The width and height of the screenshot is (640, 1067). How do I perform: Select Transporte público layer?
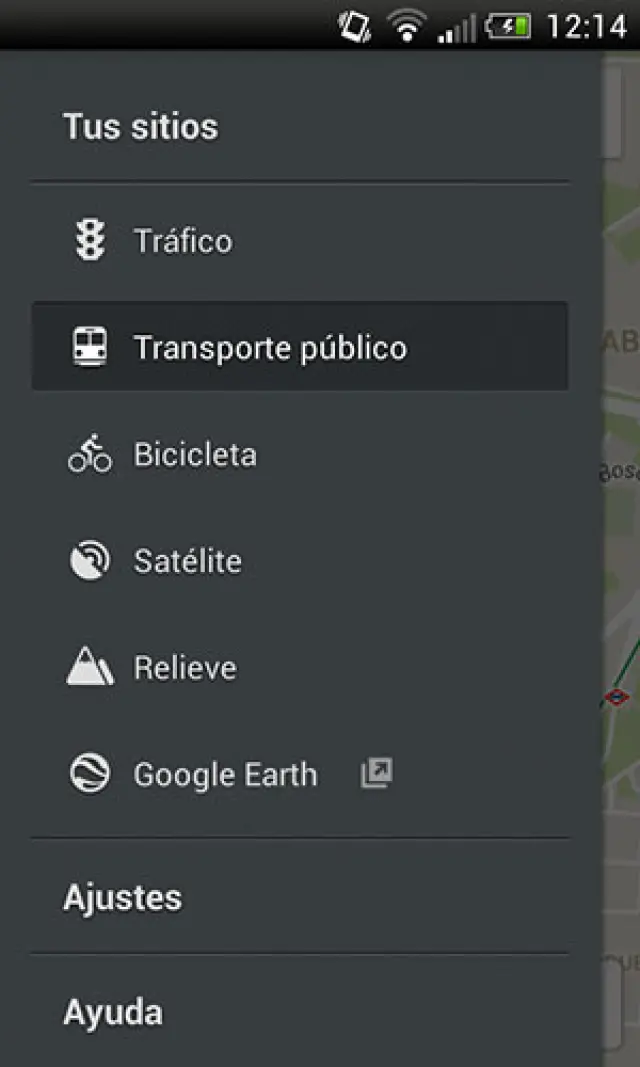(x=270, y=348)
